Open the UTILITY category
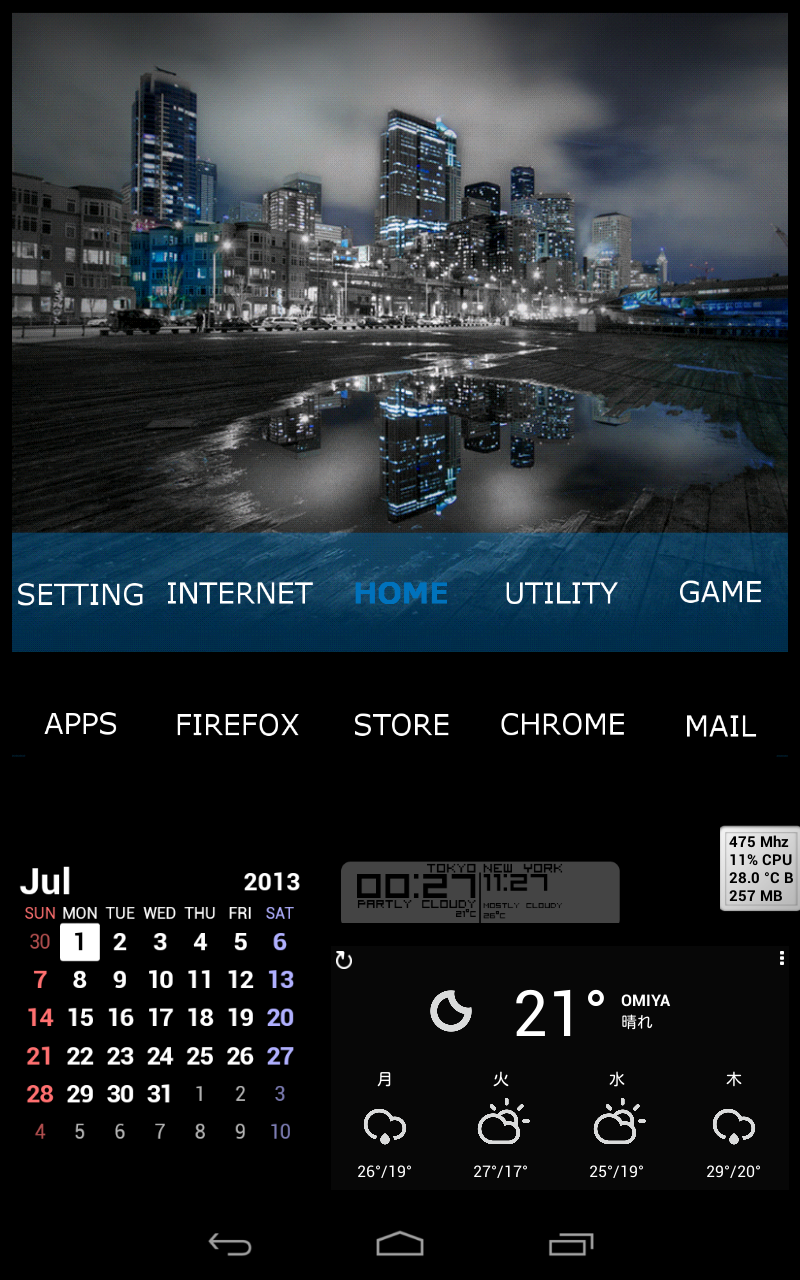The height and width of the screenshot is (1280, 800). coord(561,593)
